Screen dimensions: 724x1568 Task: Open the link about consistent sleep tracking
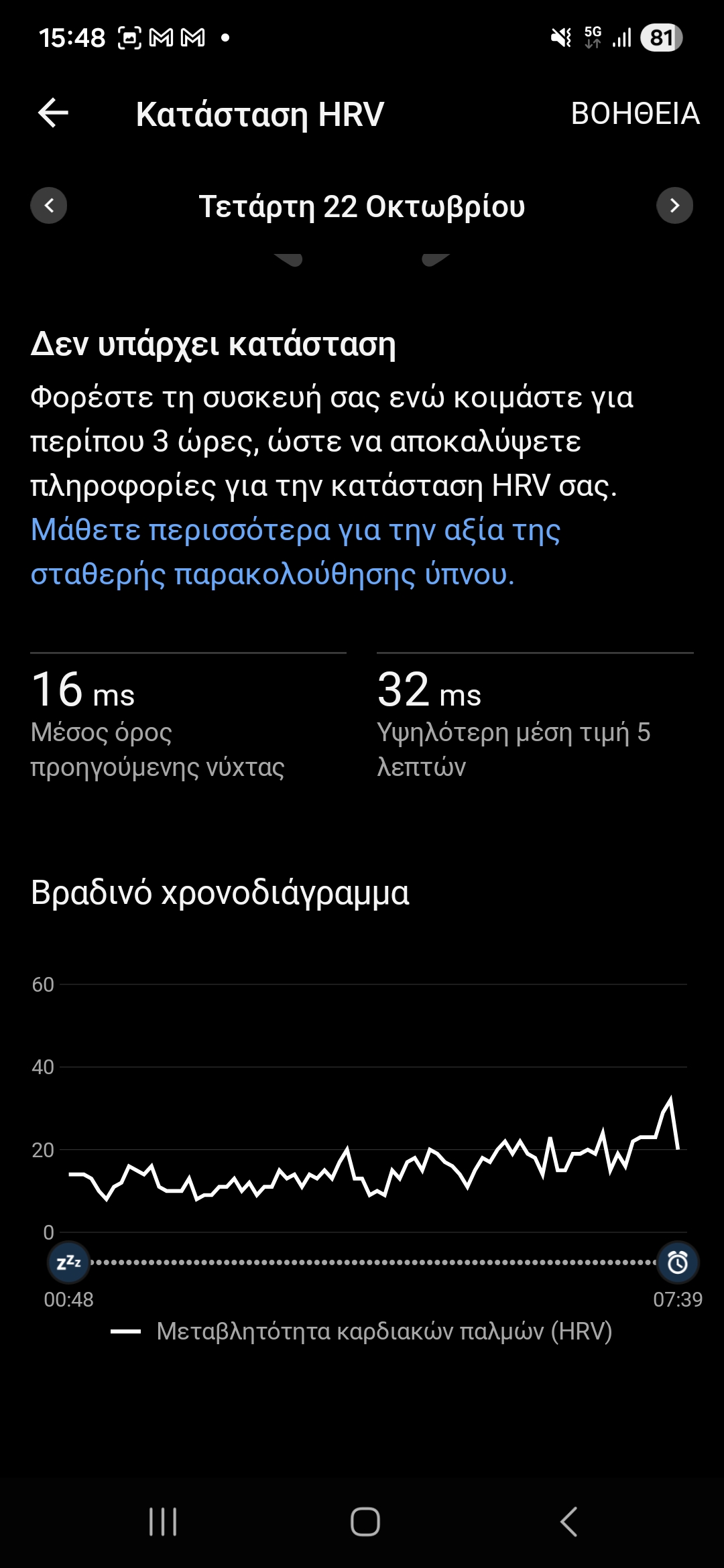pyautogui.click(x=295, y=552)
